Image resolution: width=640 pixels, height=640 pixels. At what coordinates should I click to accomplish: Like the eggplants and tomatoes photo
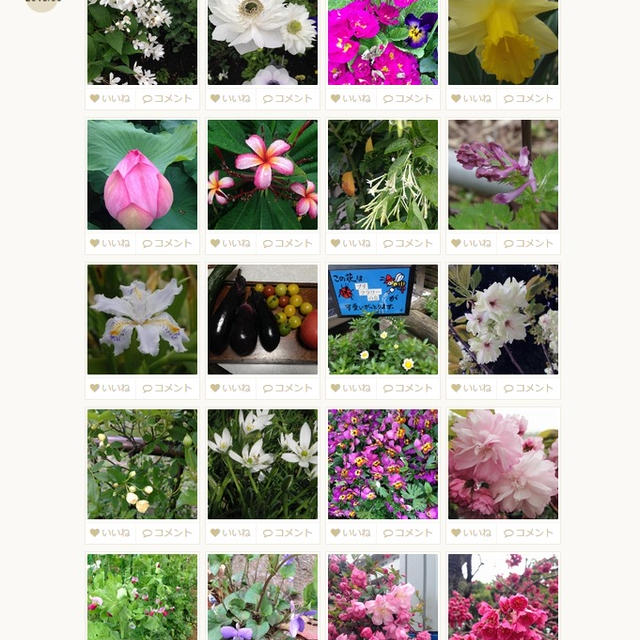(230, 388)
